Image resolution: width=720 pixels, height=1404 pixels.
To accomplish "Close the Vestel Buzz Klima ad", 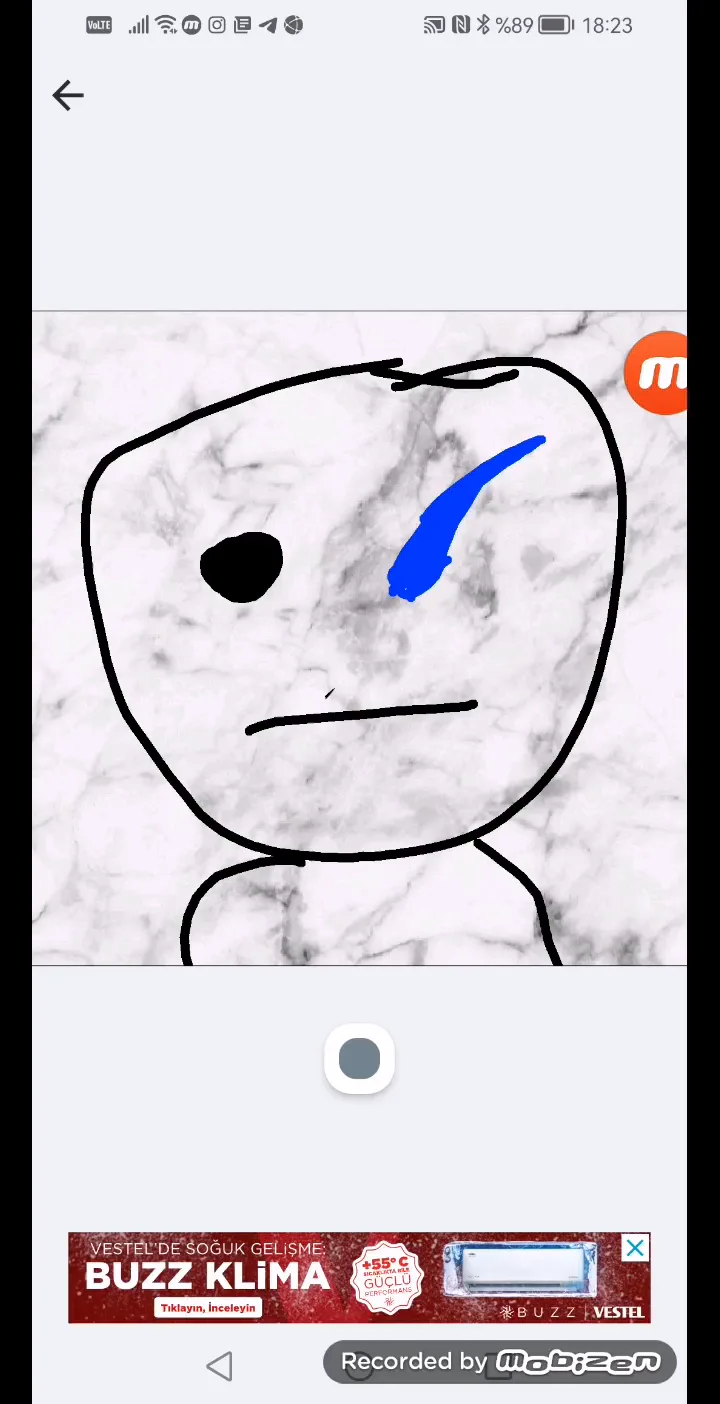I will click(635, 1249).
